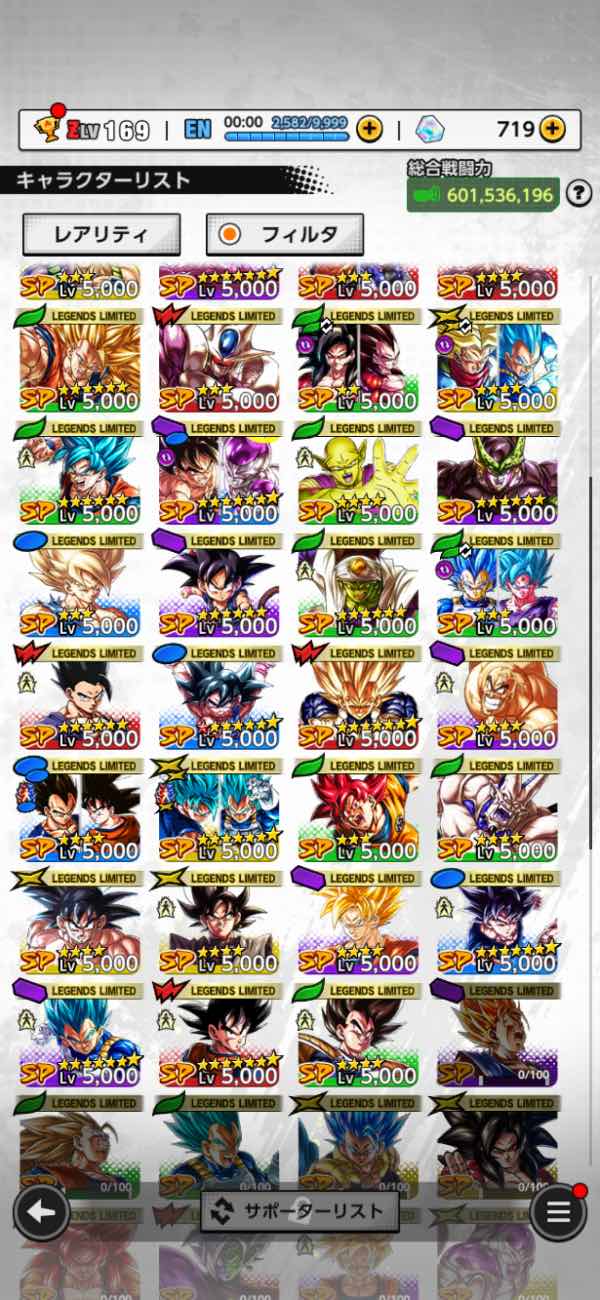Open the hamburger main menu

click(x=558, y=1212)
